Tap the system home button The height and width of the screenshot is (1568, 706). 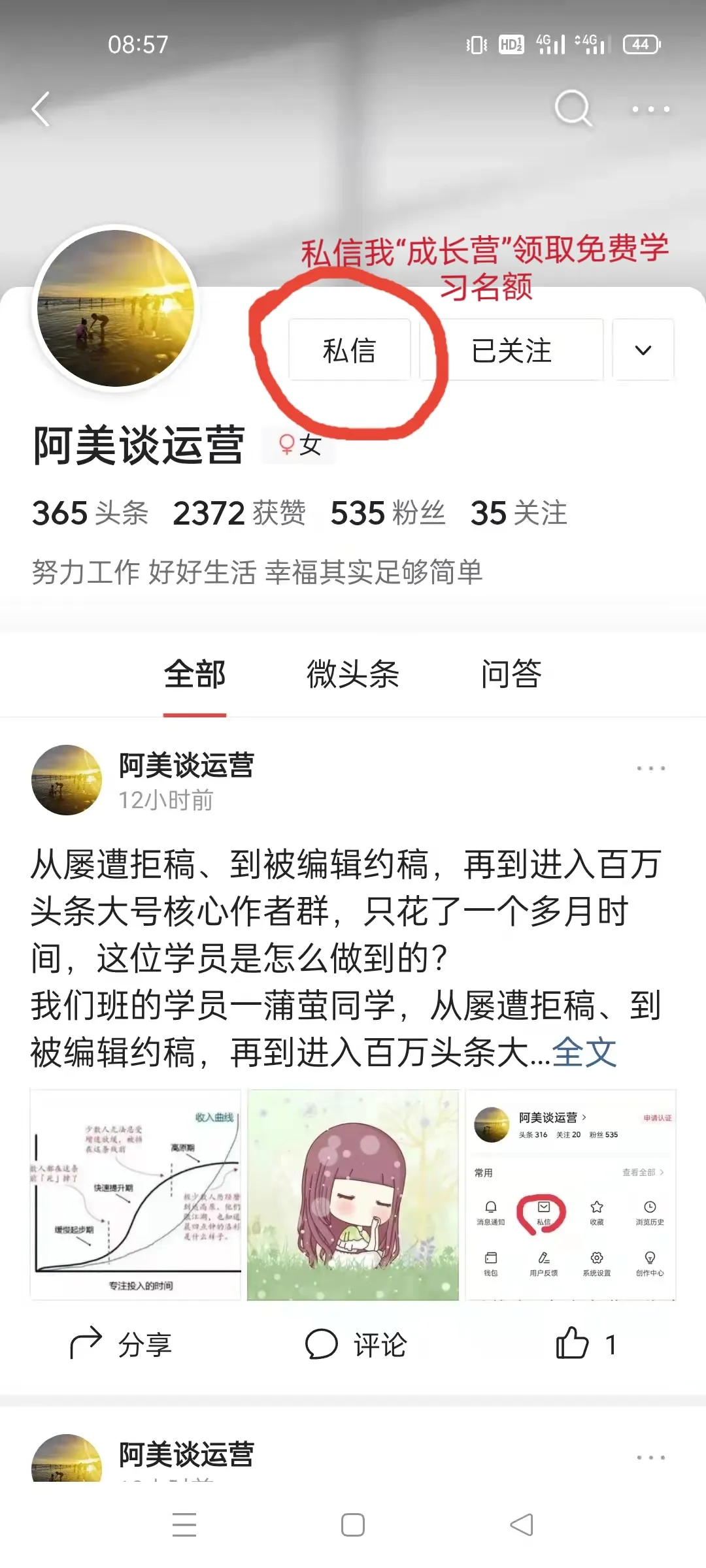click(353, 1525)
